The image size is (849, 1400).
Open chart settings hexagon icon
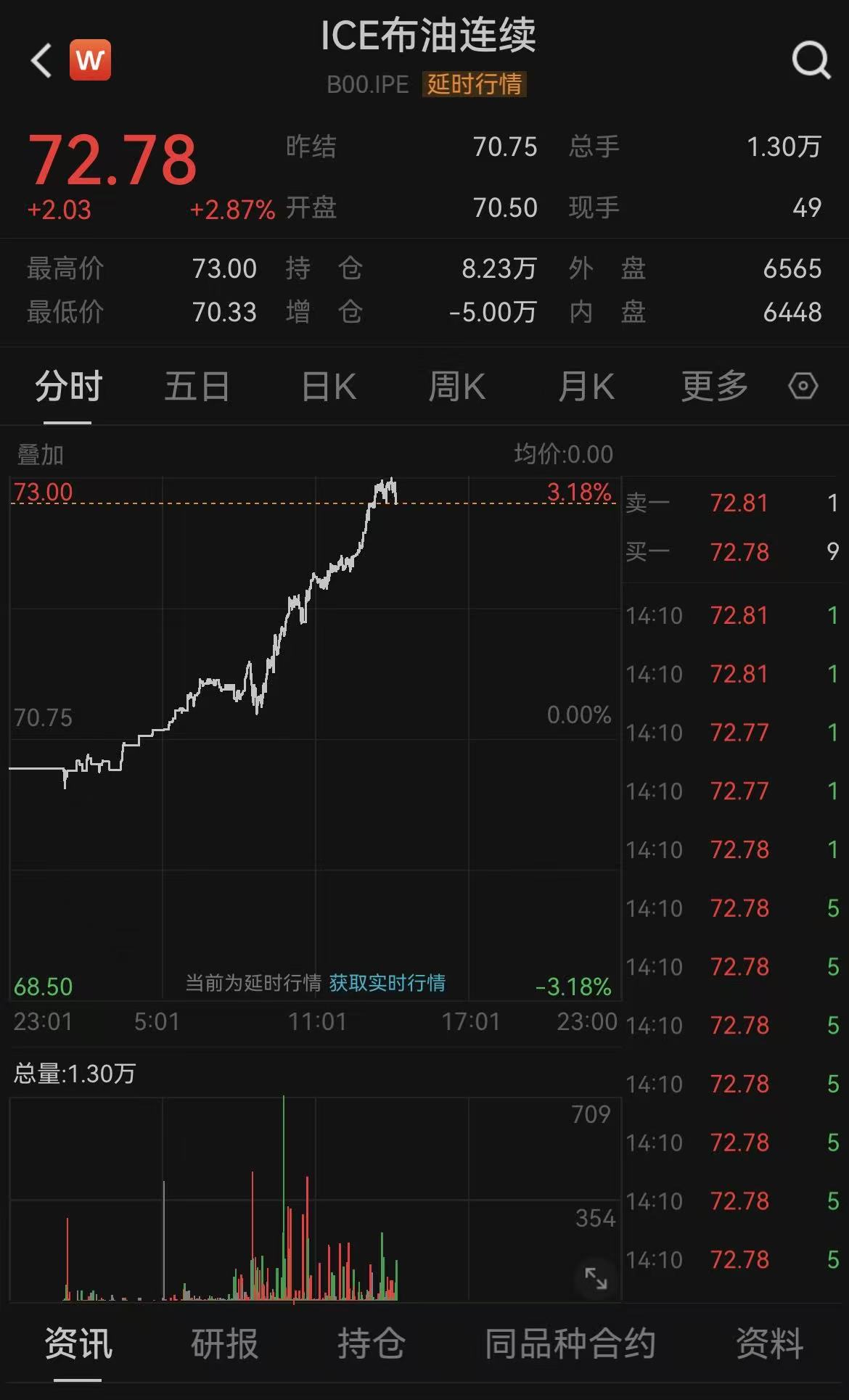point(803,386)
